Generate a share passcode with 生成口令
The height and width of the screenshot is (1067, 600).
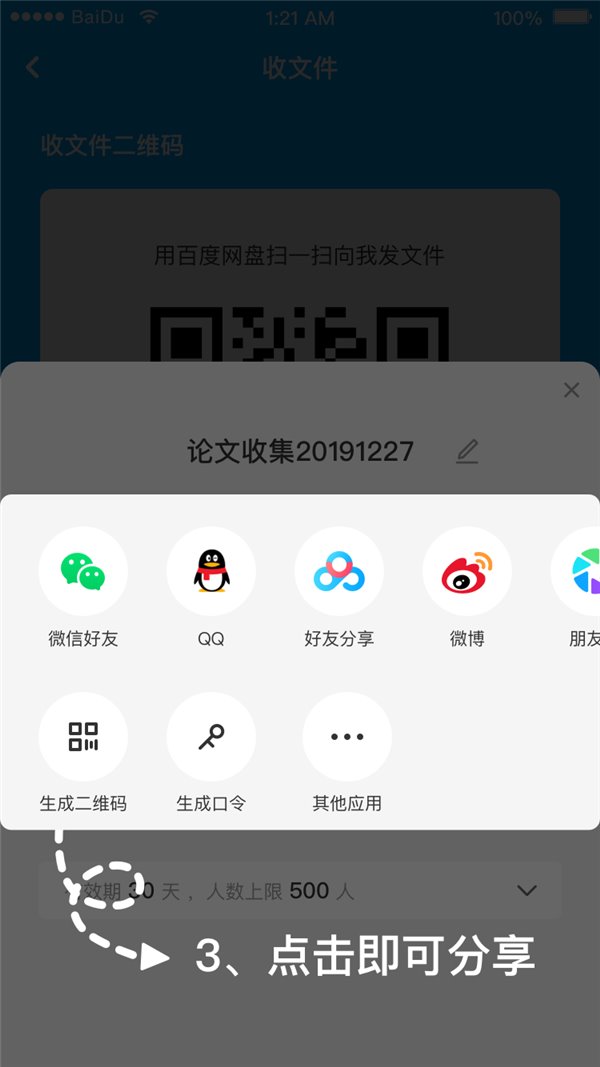[x=211, y=738]
